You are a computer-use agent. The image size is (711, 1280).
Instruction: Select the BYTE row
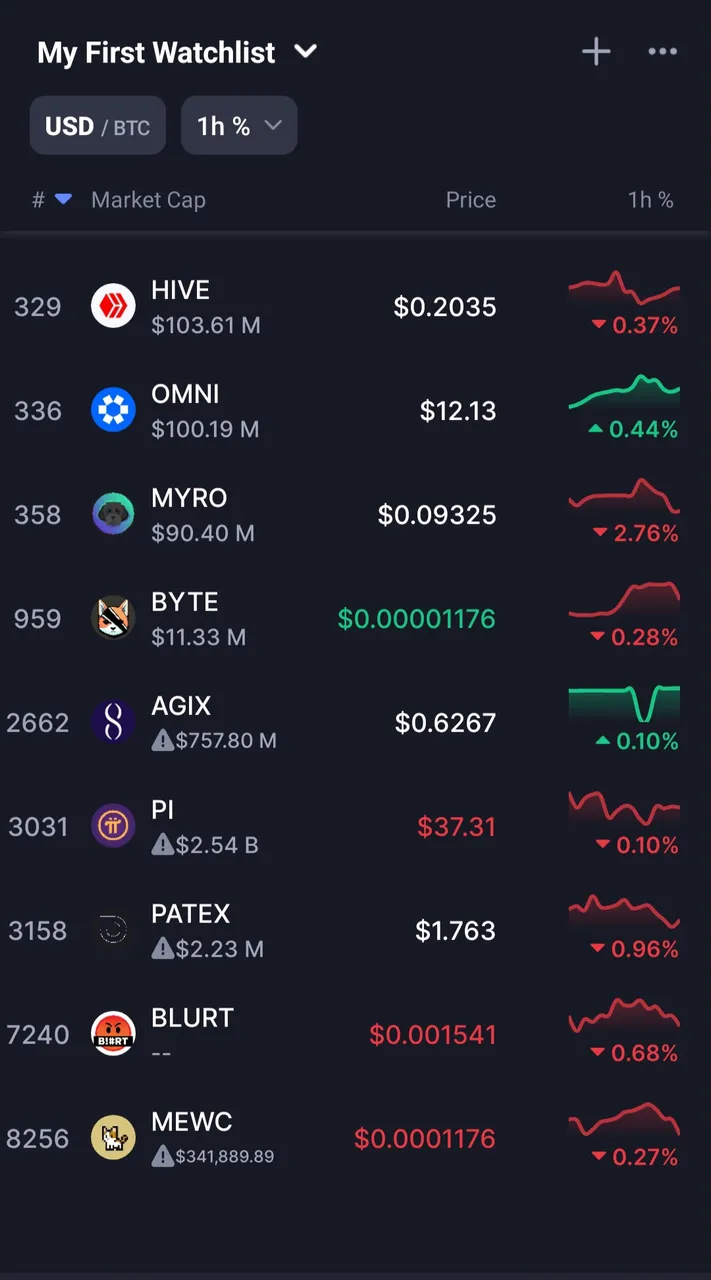[x=355, y=618]
